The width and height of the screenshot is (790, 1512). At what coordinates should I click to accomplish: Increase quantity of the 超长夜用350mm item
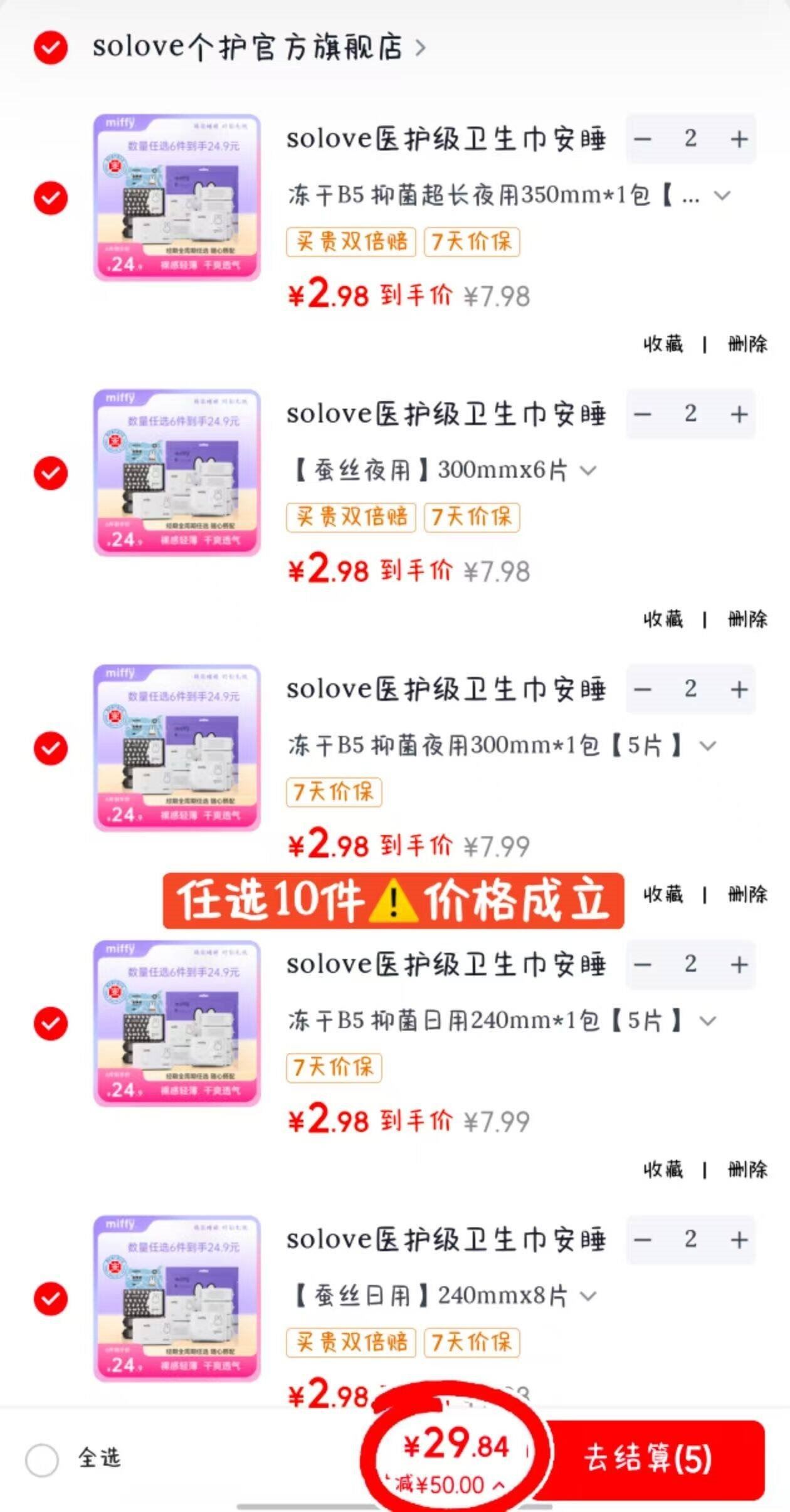(739, 139)
